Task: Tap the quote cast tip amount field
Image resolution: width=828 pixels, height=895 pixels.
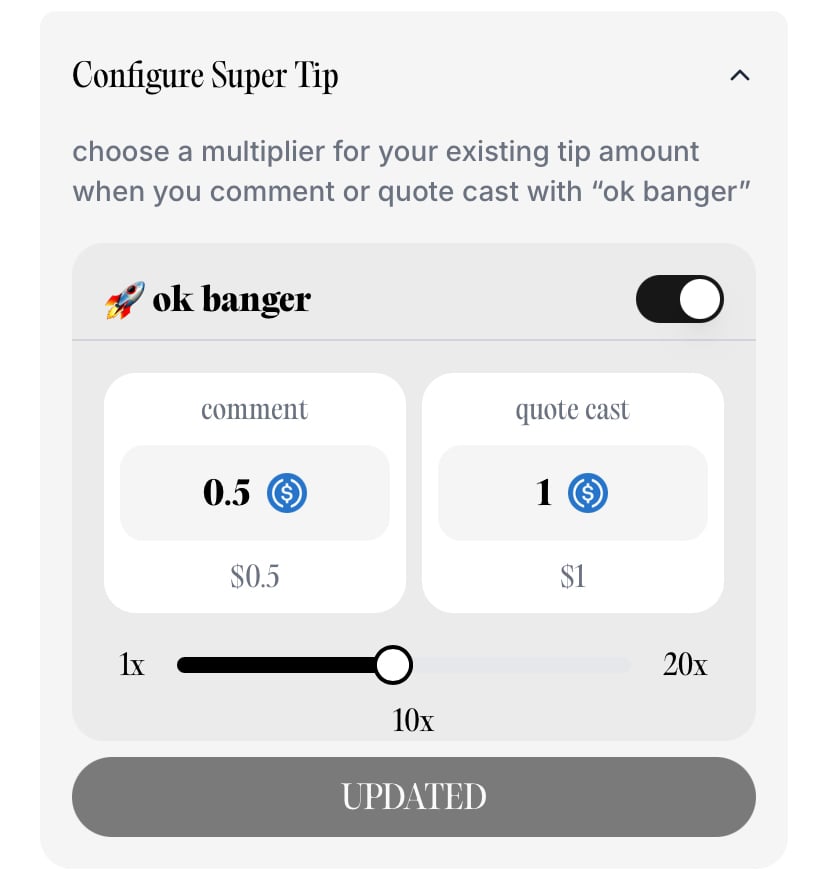Action: [x=572, y=493]
